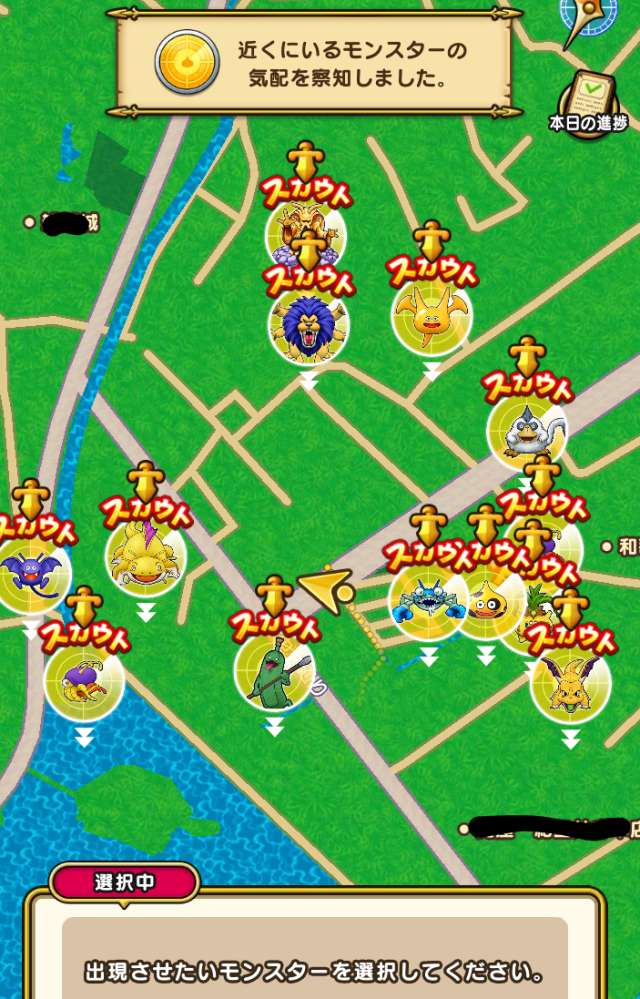
Task: Pick the purple bat monster
Action: pos(30,574)
